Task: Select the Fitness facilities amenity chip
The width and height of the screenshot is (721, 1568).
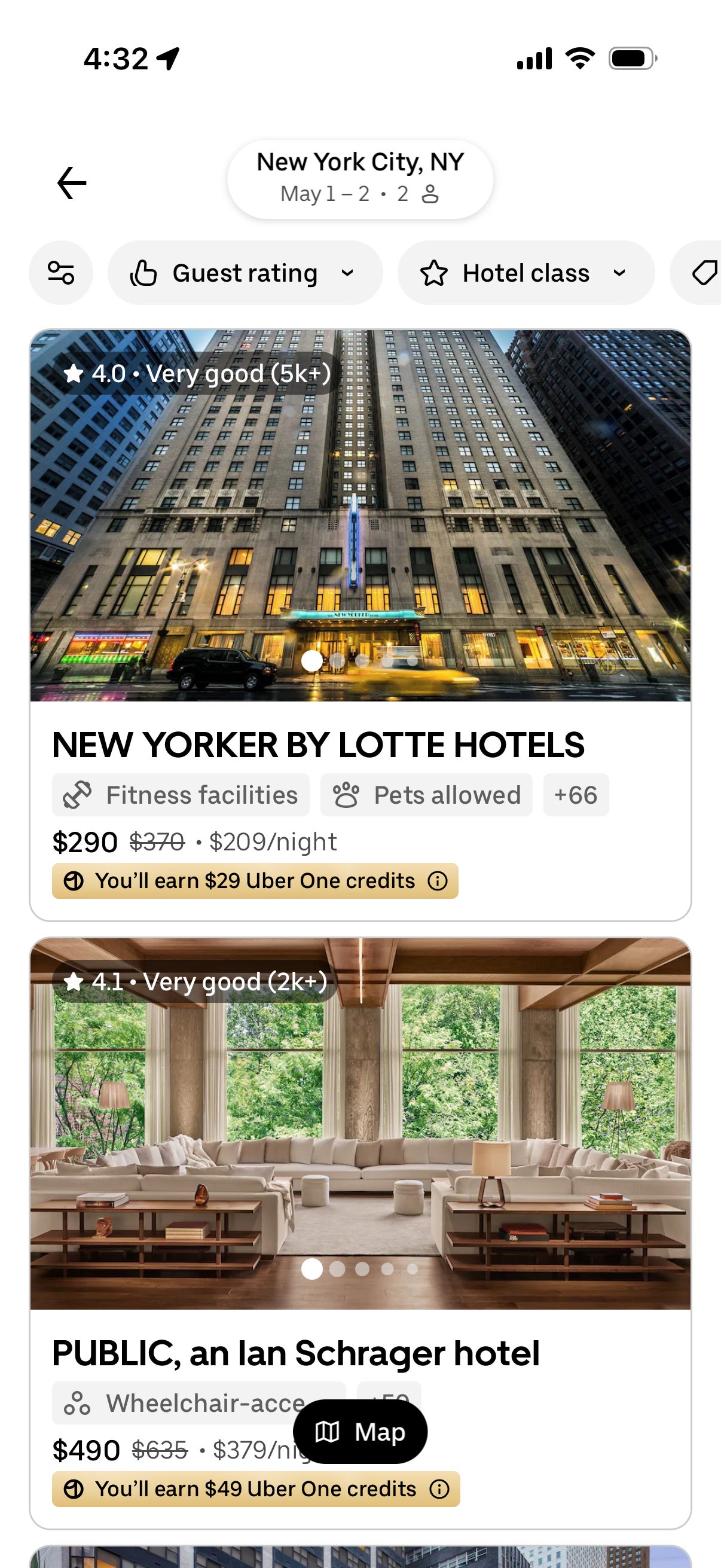Action: pos(180,794)
